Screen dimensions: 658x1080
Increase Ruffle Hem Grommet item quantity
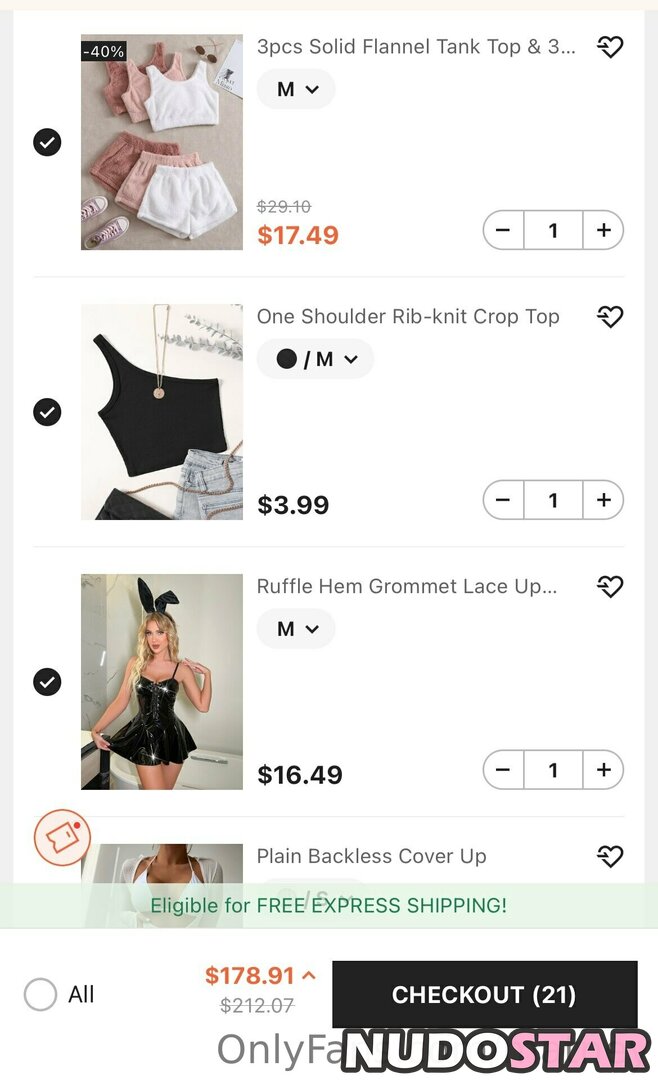[603, 771]
